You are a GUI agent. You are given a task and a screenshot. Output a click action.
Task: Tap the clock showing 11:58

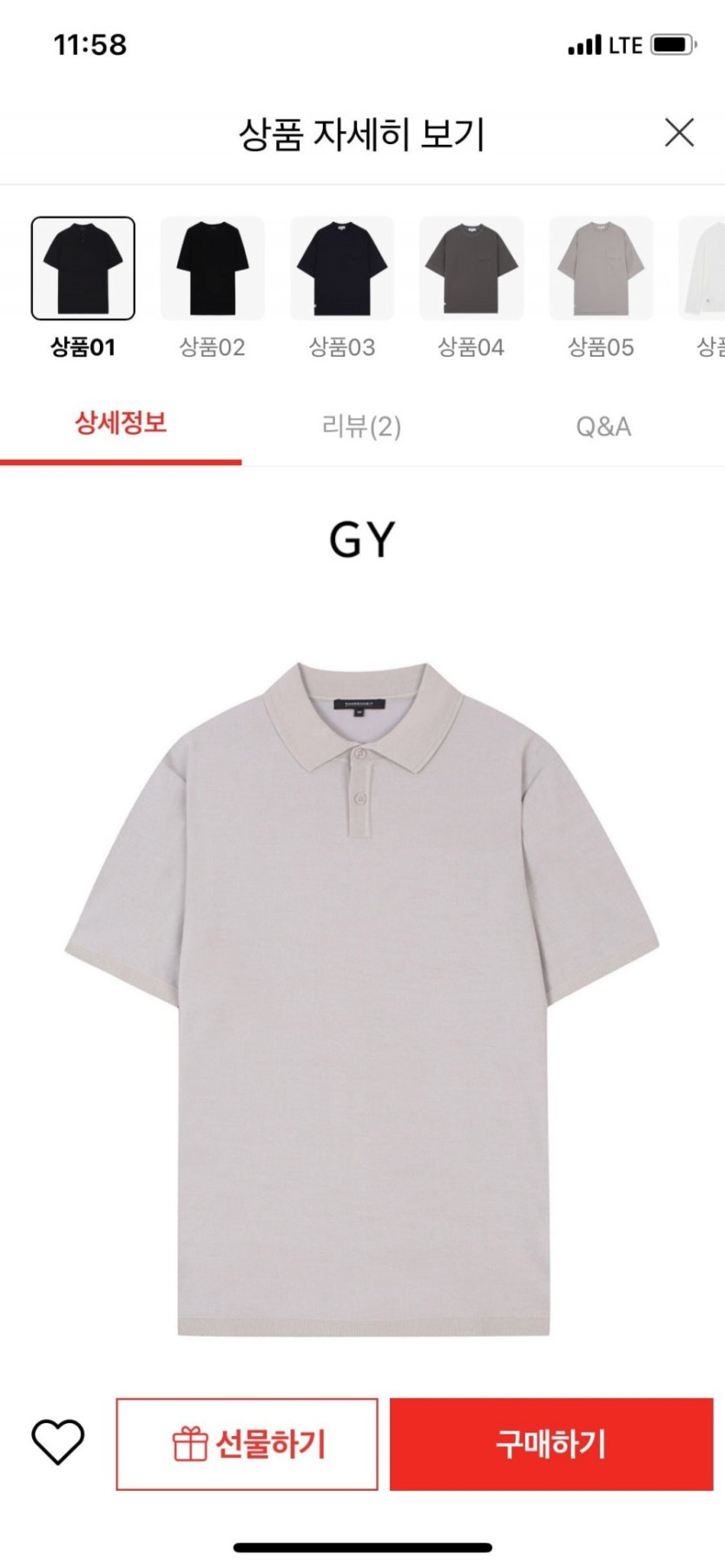pos(89,43)
